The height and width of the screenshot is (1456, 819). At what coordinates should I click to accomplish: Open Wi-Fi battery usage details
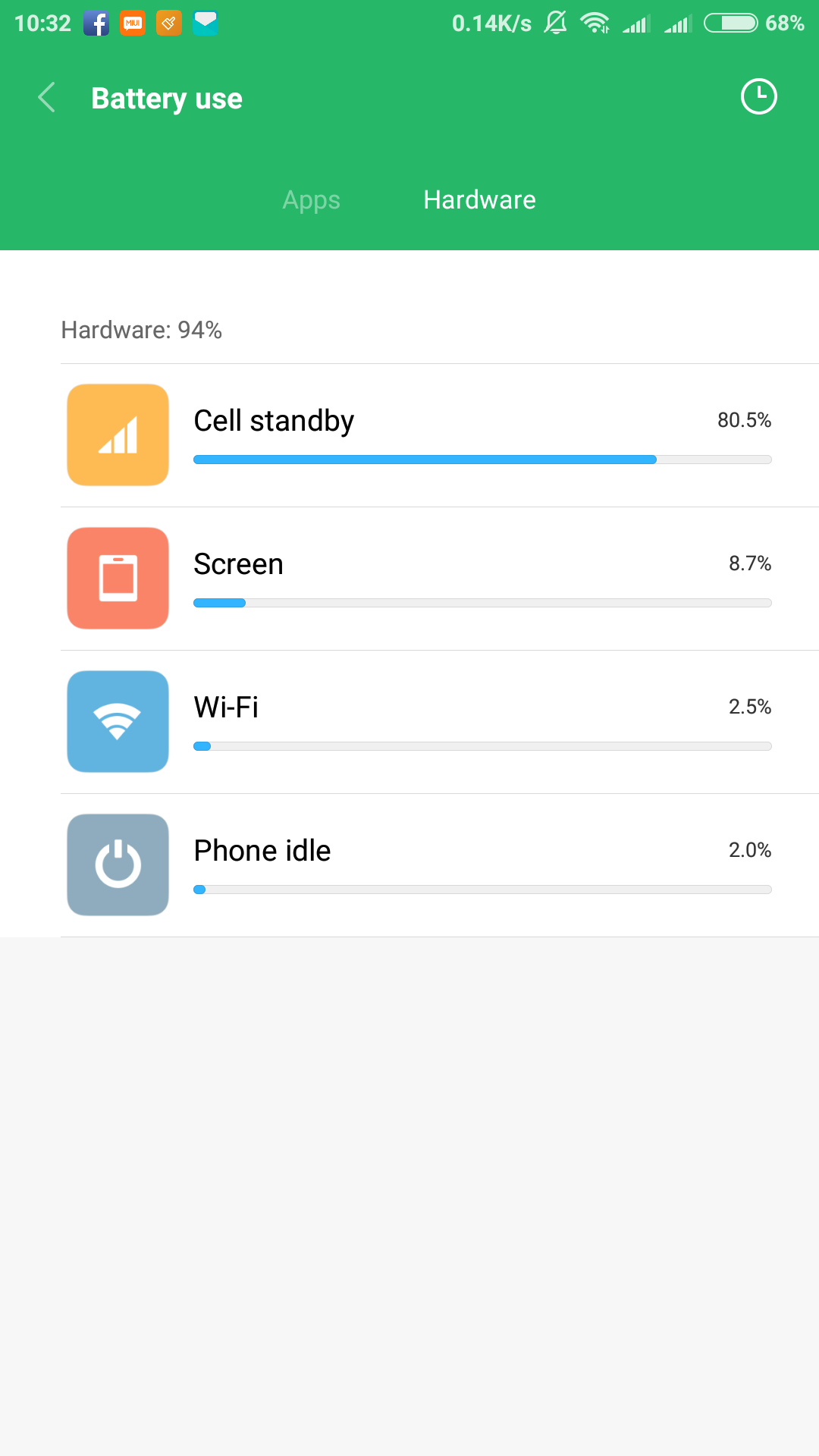(x=440, y=722)
